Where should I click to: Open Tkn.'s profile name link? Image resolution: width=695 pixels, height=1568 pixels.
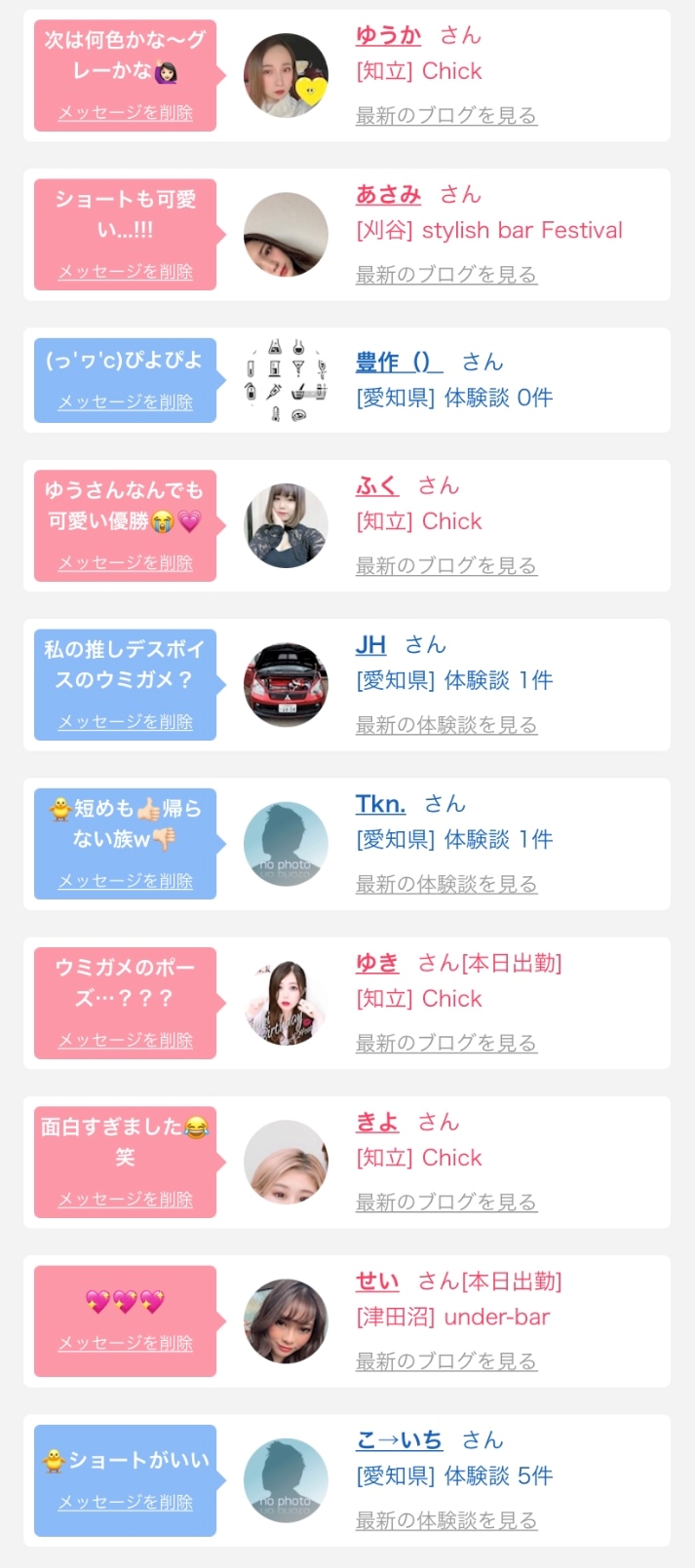(x=380, y=804)
